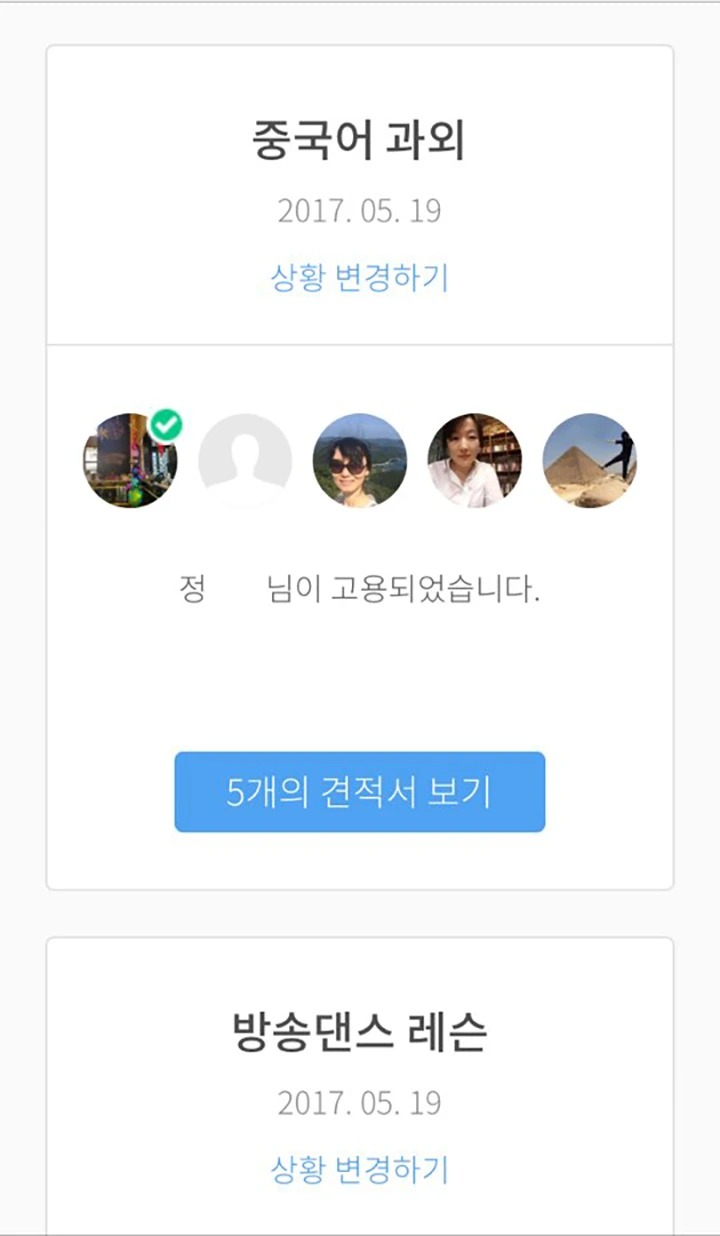View the profile photo of the woman wearing sunglasses
Image resolution: width=720 pixels, height=1236 pixels.
pyautogui.click(x=360, y=462)
